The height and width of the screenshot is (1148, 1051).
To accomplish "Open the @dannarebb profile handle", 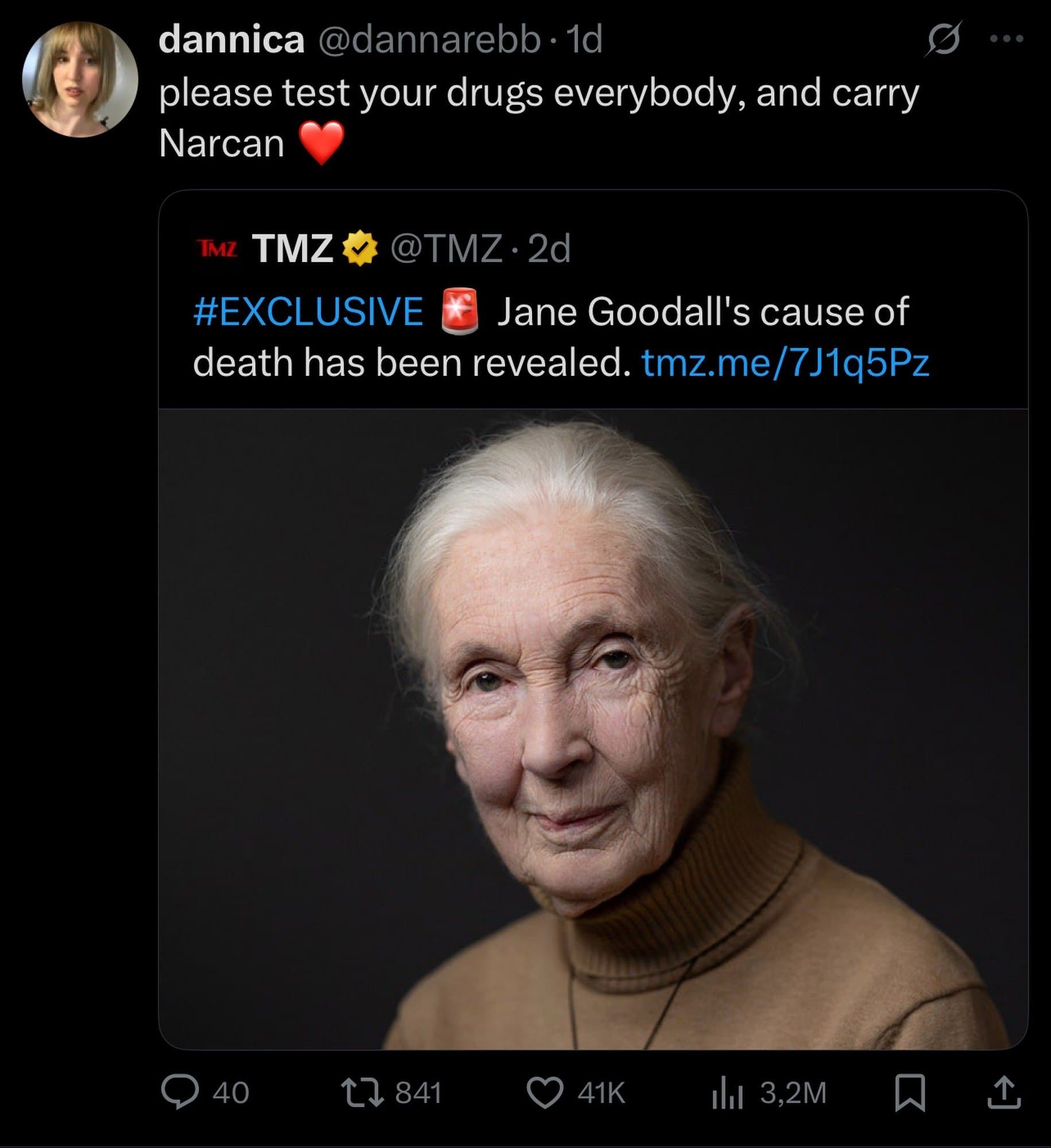I will pyautogui.click(x=429, y=40).
